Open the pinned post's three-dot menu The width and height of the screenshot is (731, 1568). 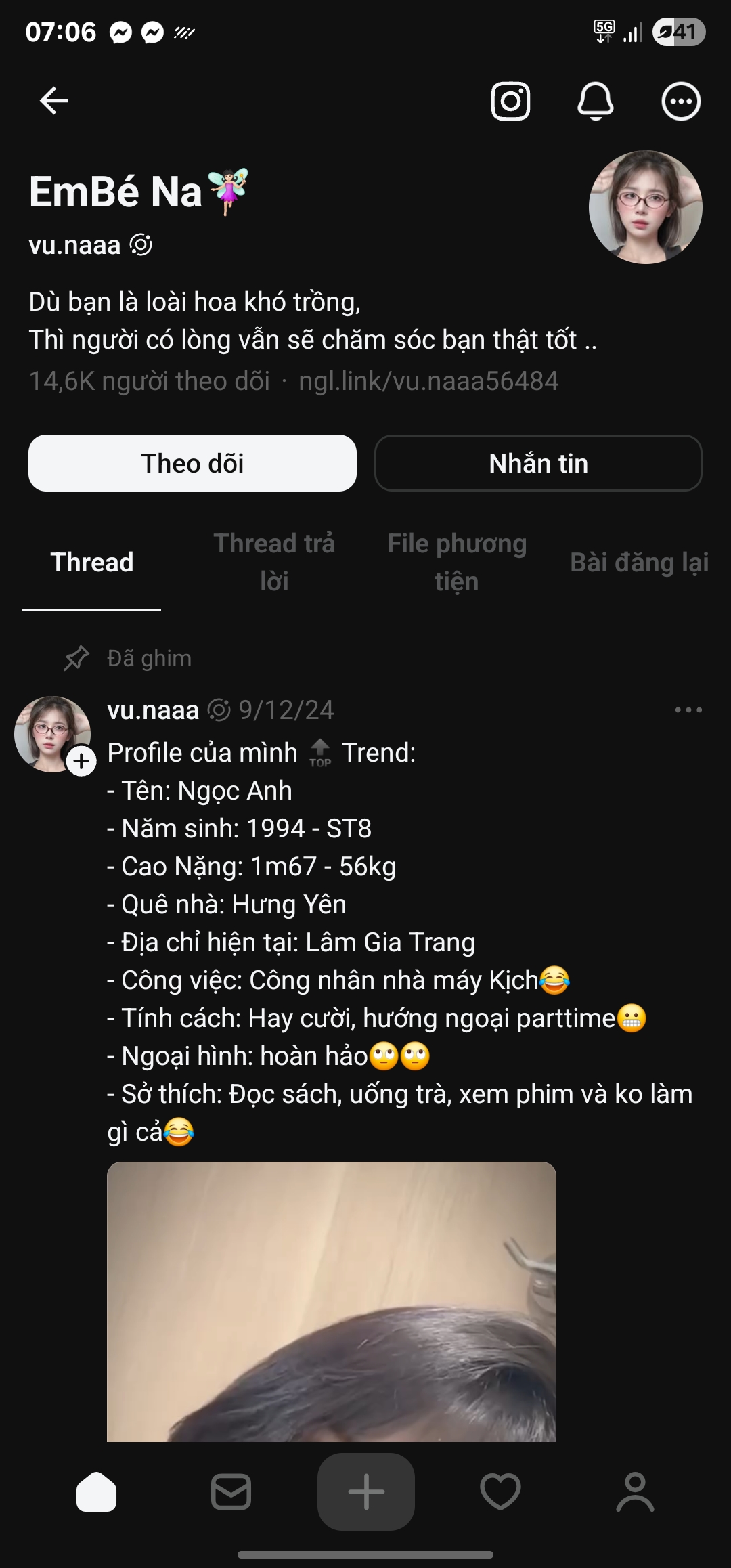688,710
